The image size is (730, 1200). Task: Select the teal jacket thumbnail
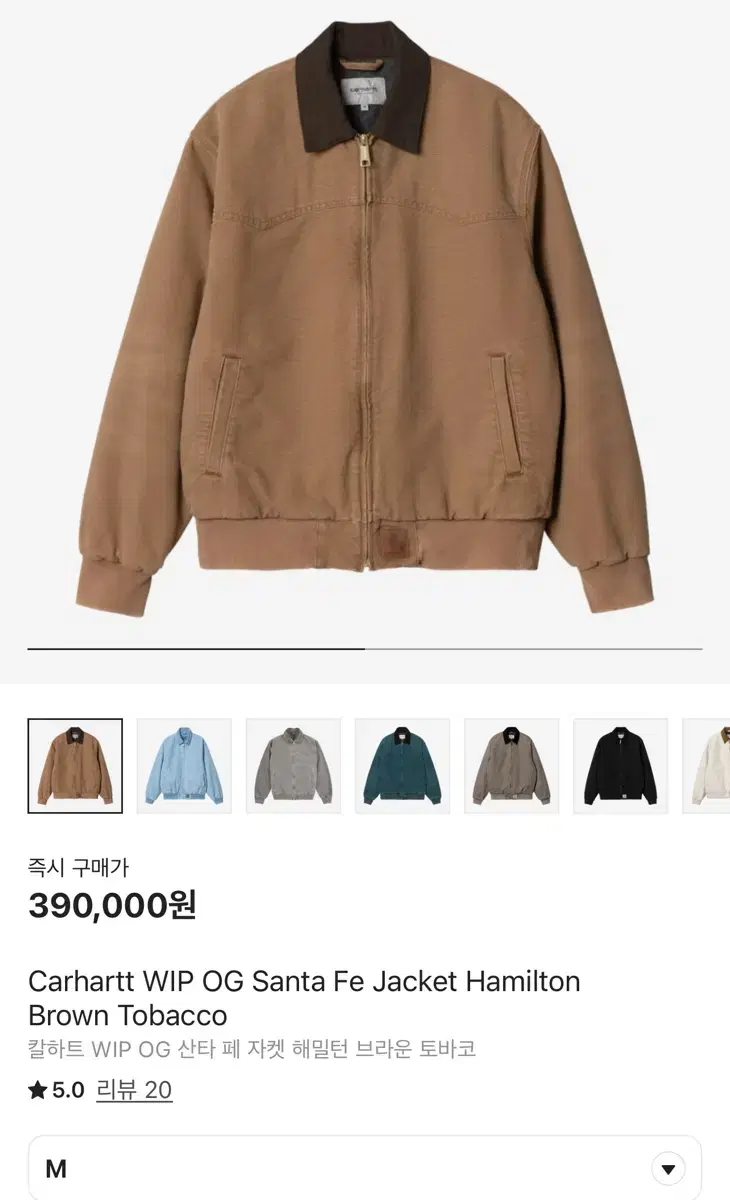pyautogui.click(x=402, y=764)
